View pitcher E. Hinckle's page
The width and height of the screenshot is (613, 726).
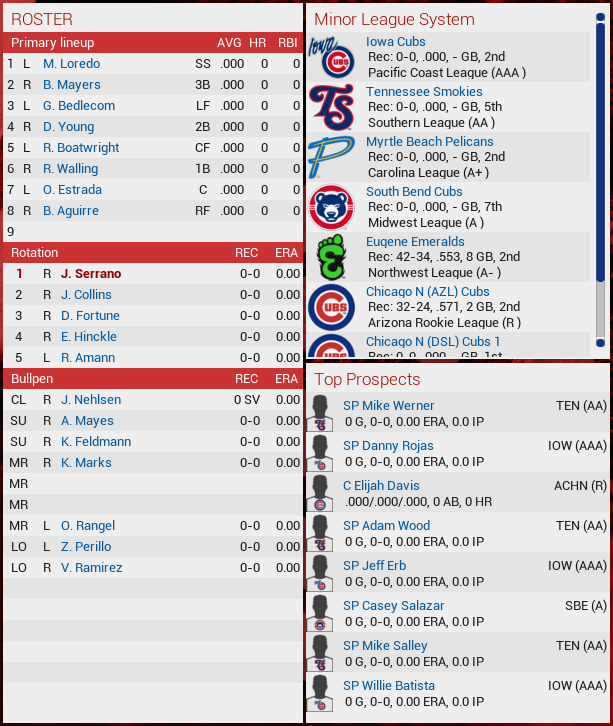point(88,337)
